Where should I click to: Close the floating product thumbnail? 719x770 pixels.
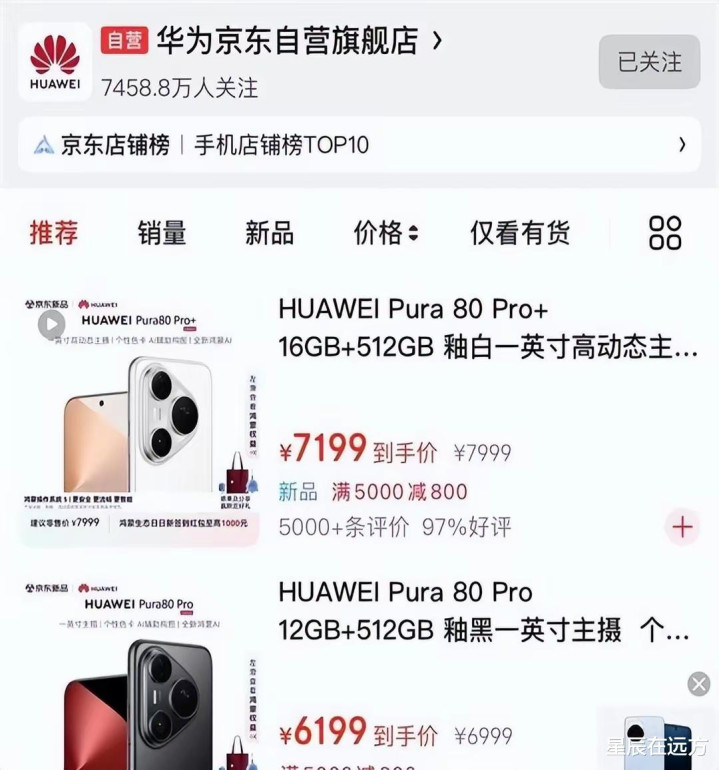[x=699, y=685]
